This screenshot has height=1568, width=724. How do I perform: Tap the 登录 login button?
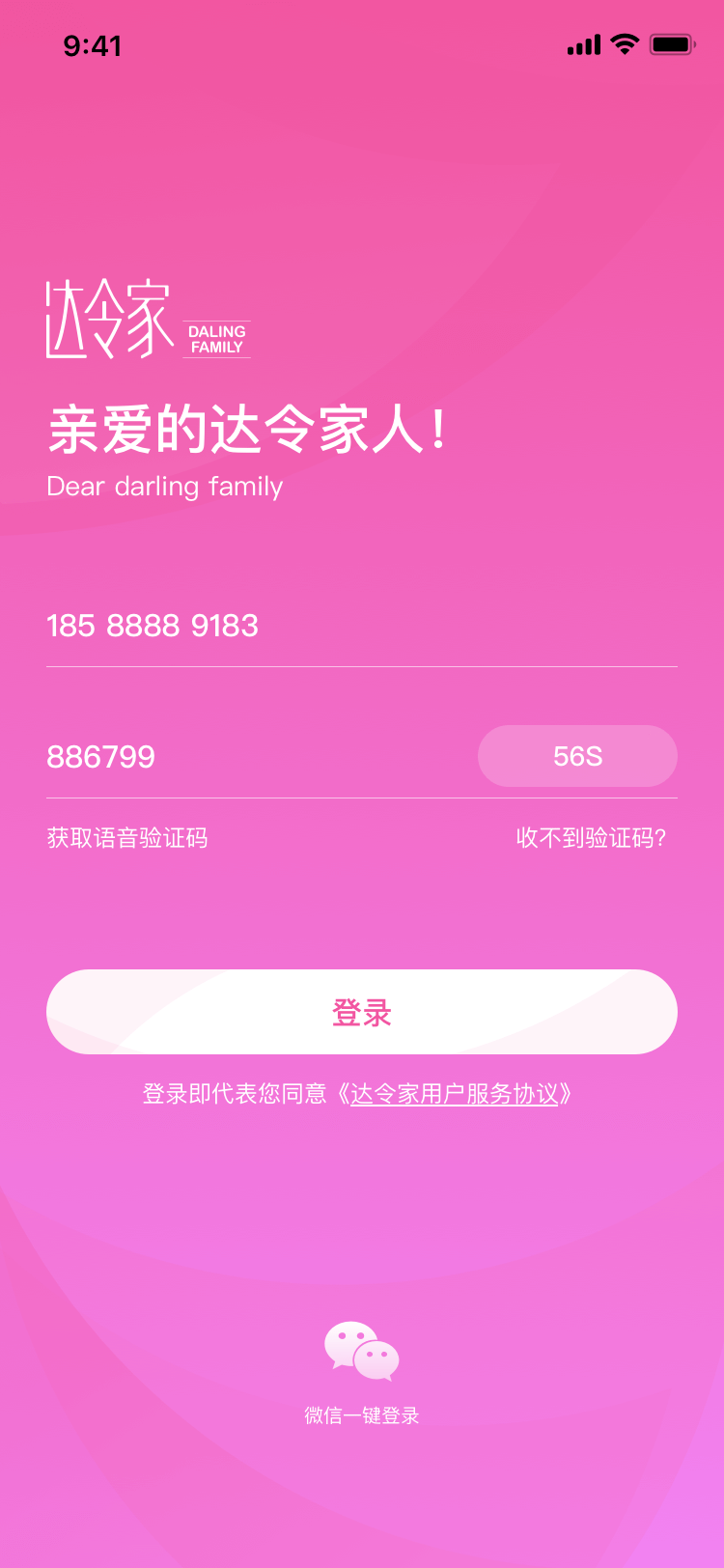[x=362, y=1012]
